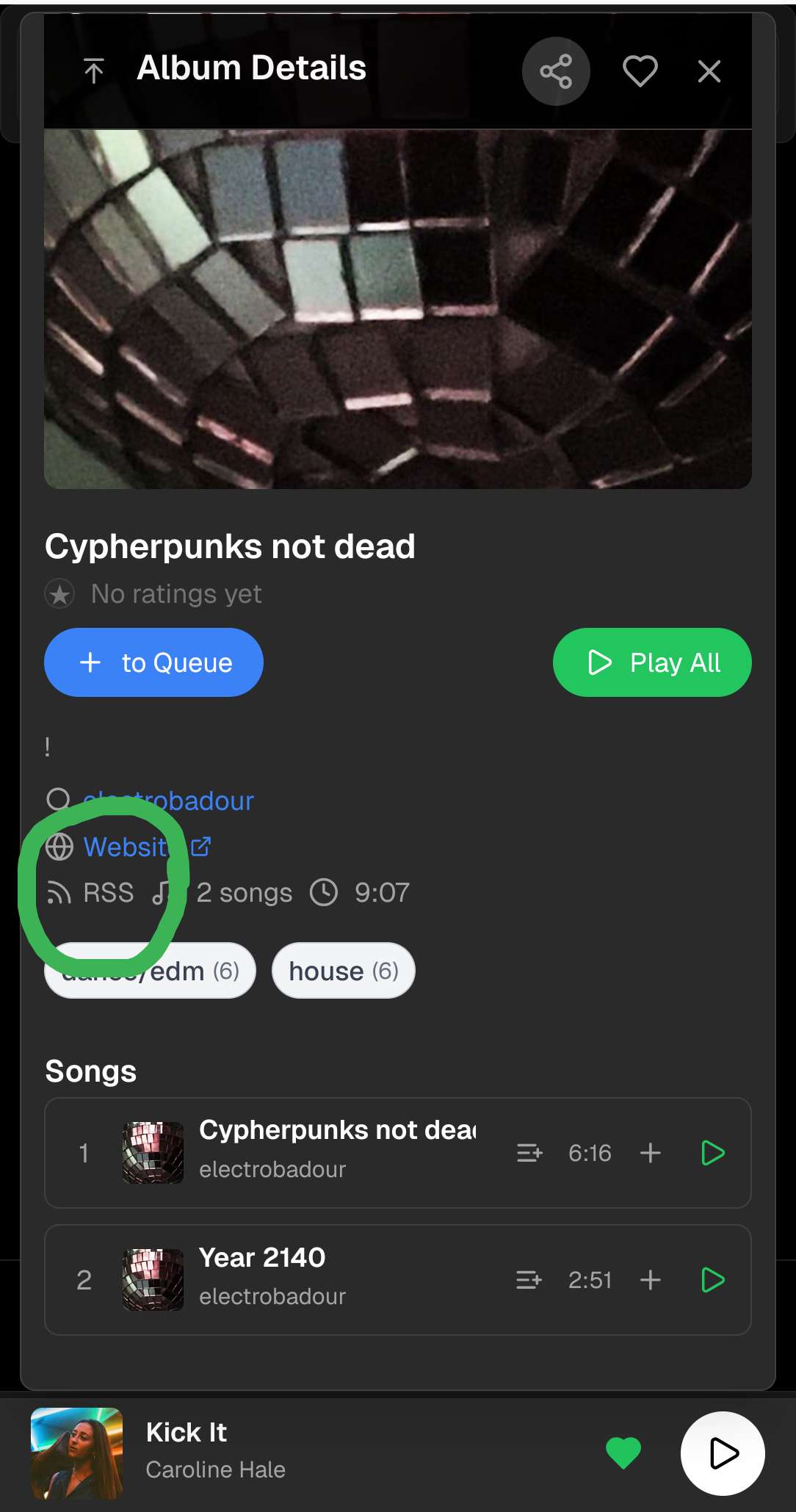Close the Album Details panel
This screenshot has height=1512, width=796.
pos(709,71)
